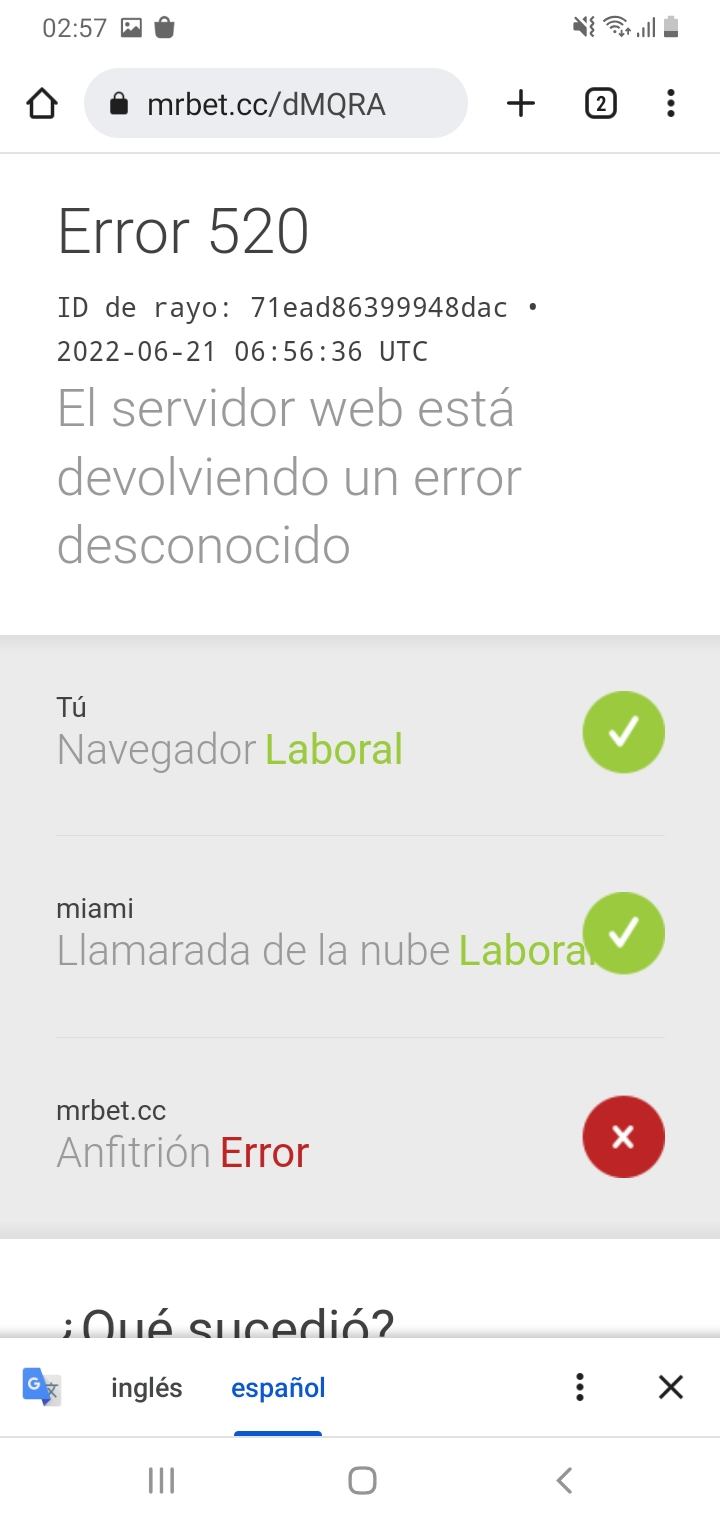Click the green checkmark beside Llamarada de la nube
Viewport: 720px width, 1520px height.
[x=623, y=932]
